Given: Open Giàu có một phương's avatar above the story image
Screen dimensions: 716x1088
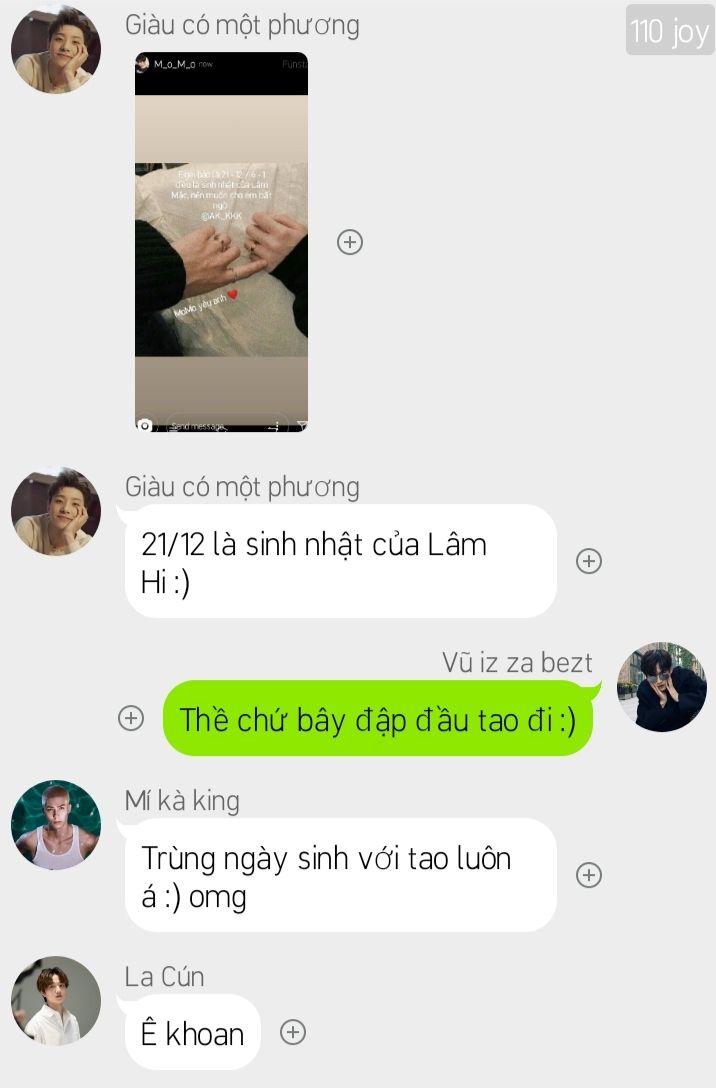Looking at the screenshot, I should tap(56, 49).
